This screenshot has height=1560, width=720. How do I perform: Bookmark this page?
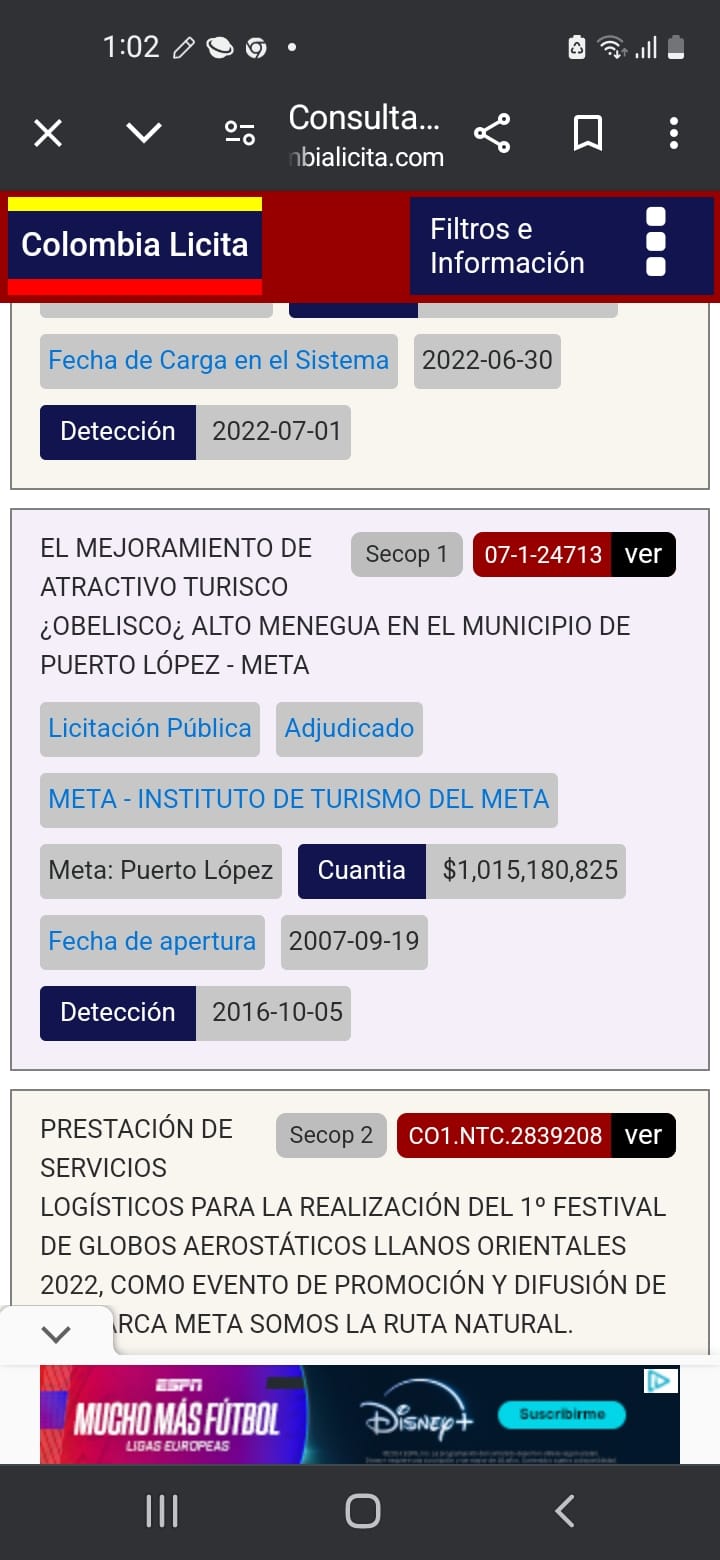point(588,133)
